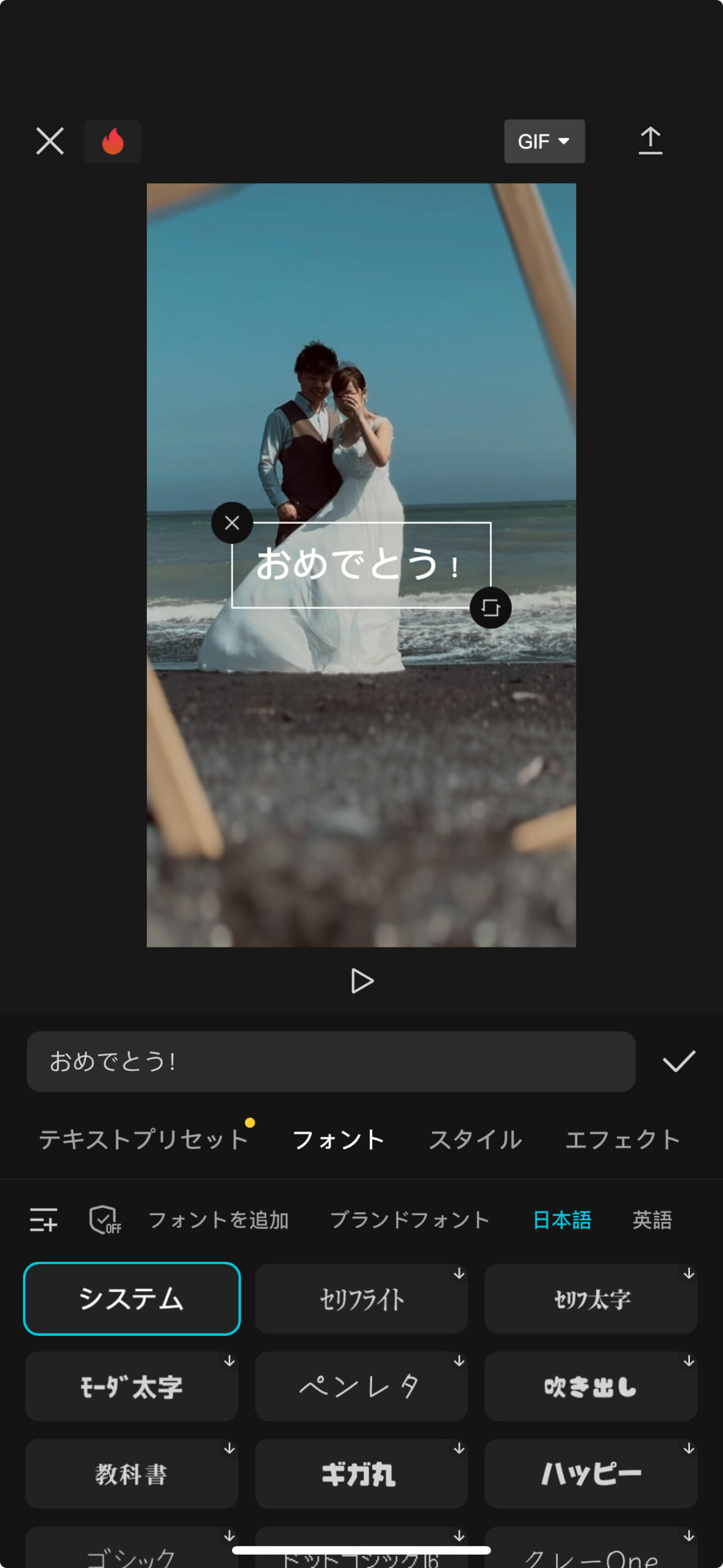The height and width of the screenshot is (1568, 723).
Task: Delete the おめでとう text box overlay
Action: pyautogui.click(x=232, y=522)
